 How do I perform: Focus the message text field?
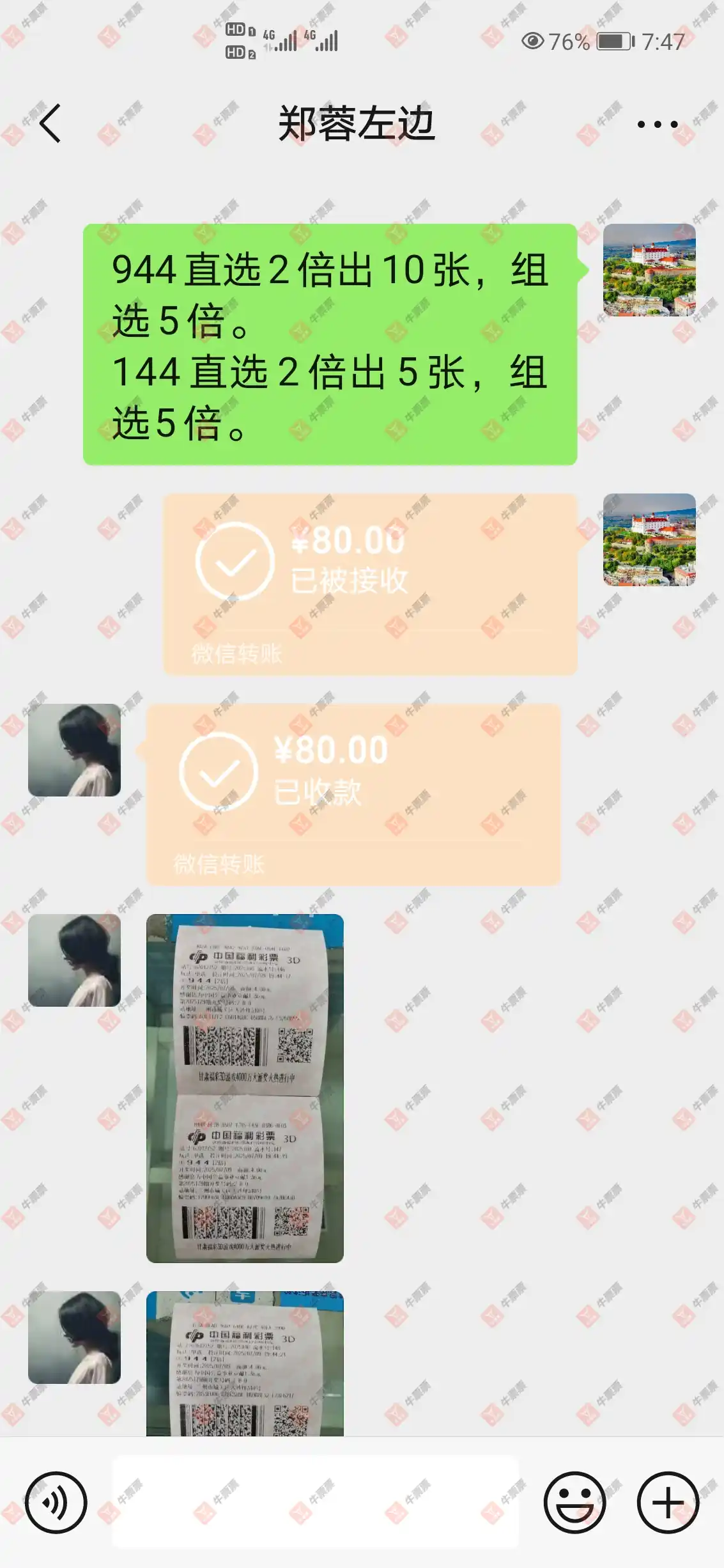click(316, 1502)
